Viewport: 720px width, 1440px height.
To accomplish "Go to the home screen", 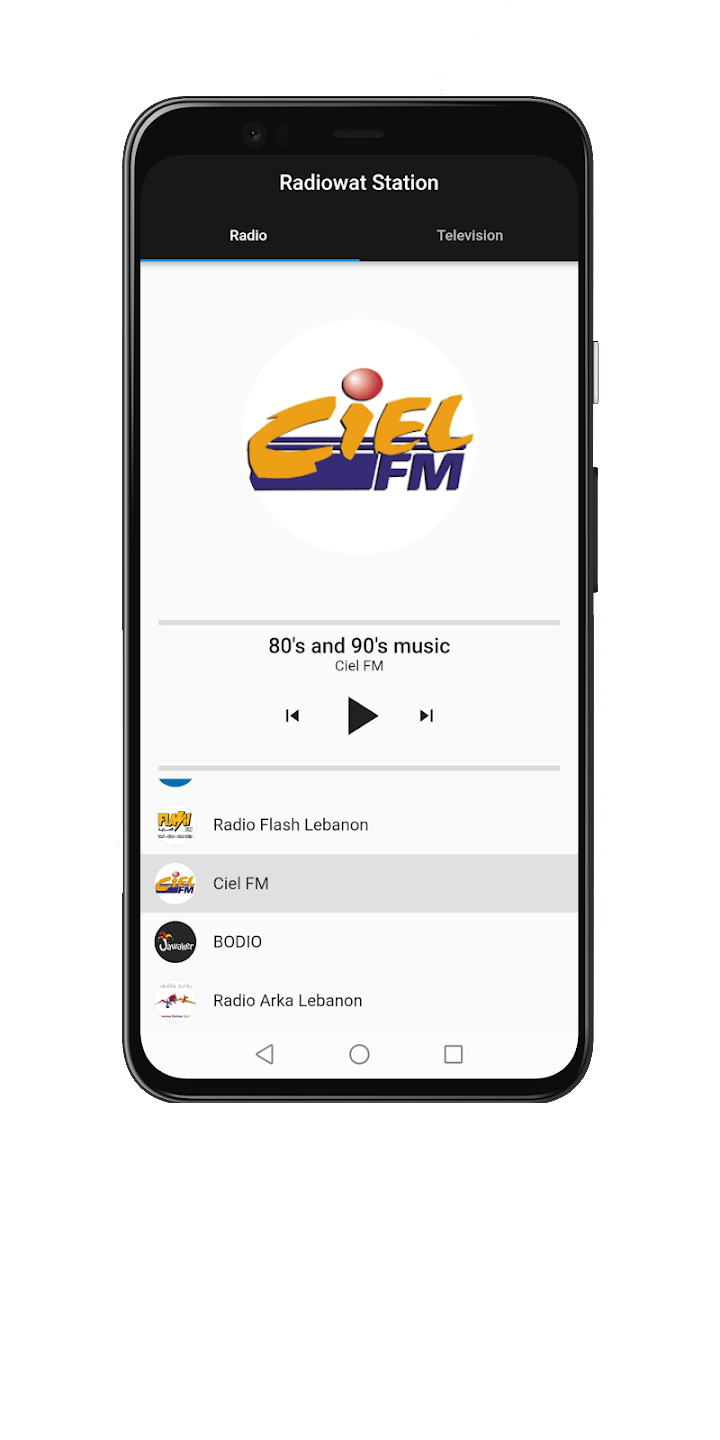I will coord(359,1054).
